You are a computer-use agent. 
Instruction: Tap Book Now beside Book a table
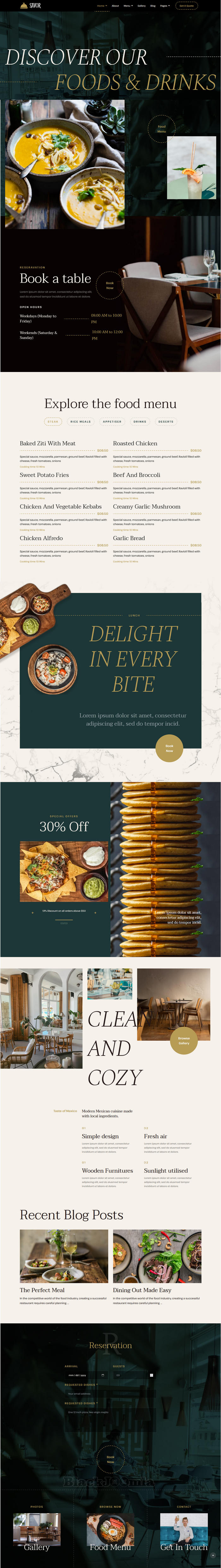(110, 285)
